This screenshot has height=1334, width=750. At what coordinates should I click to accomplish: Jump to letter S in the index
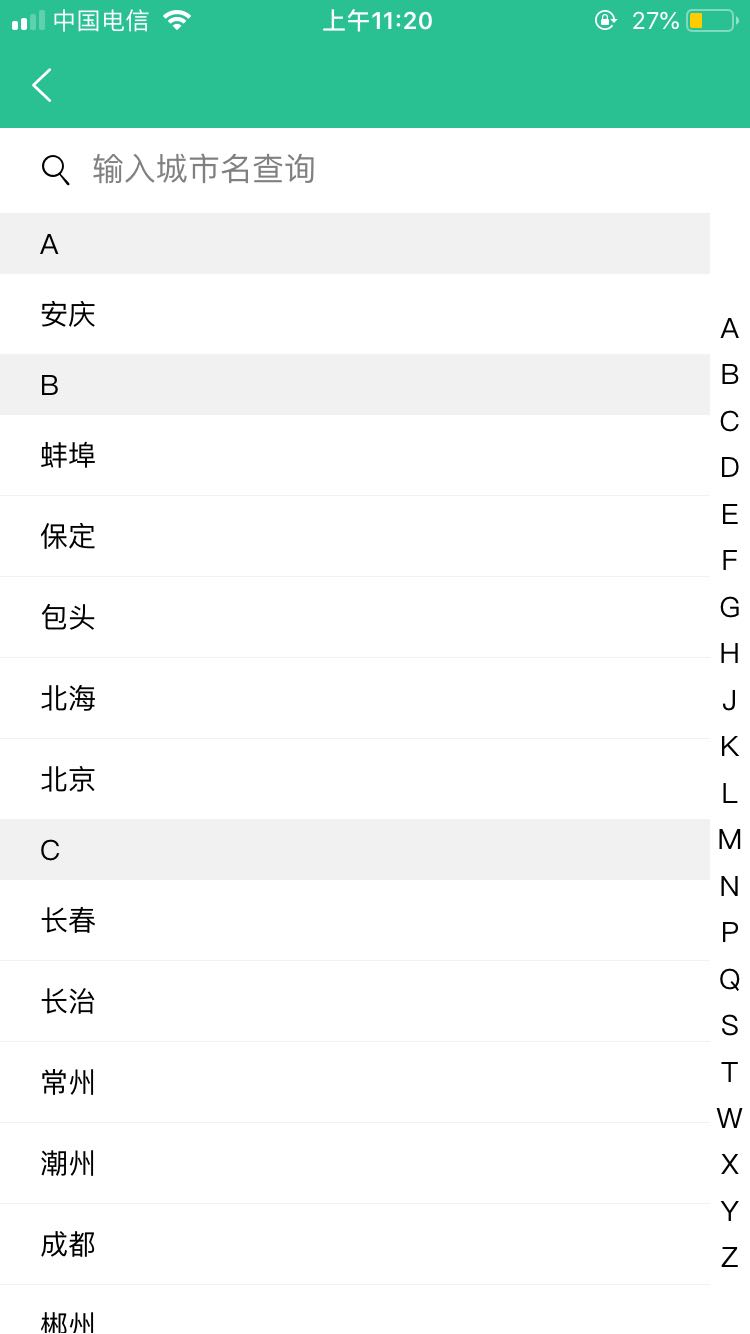tap(729, 1025)
